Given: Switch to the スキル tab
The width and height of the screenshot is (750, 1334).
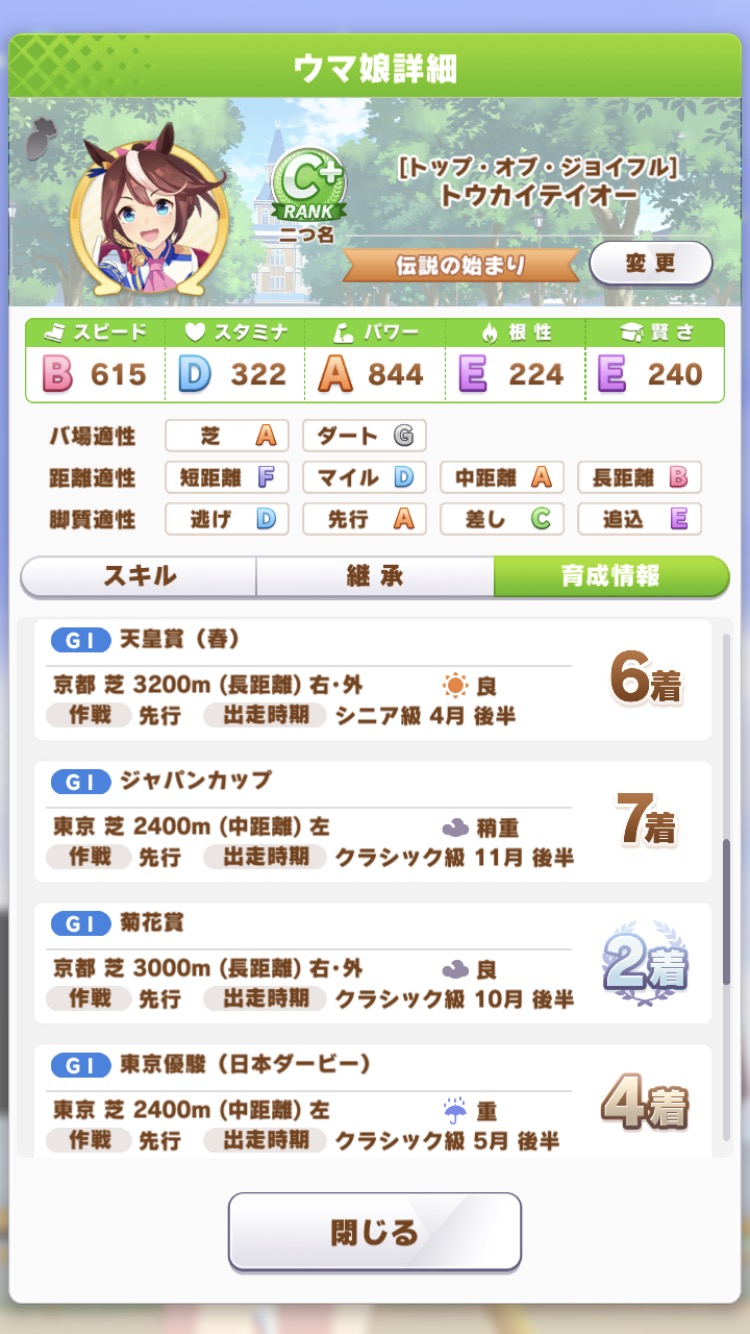Looking at the screenshot, I should (139, 577).
